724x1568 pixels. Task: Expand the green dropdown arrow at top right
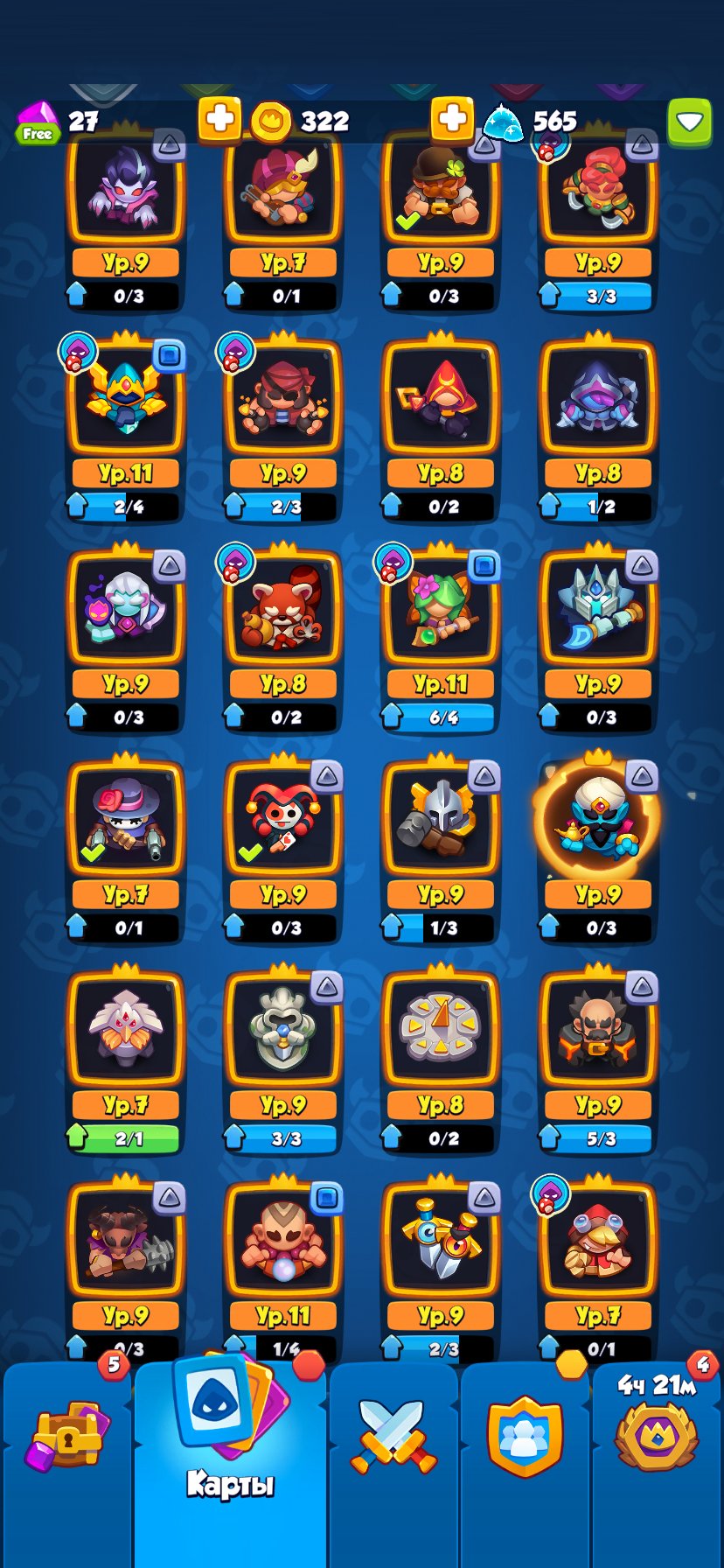tap(690, 122)
